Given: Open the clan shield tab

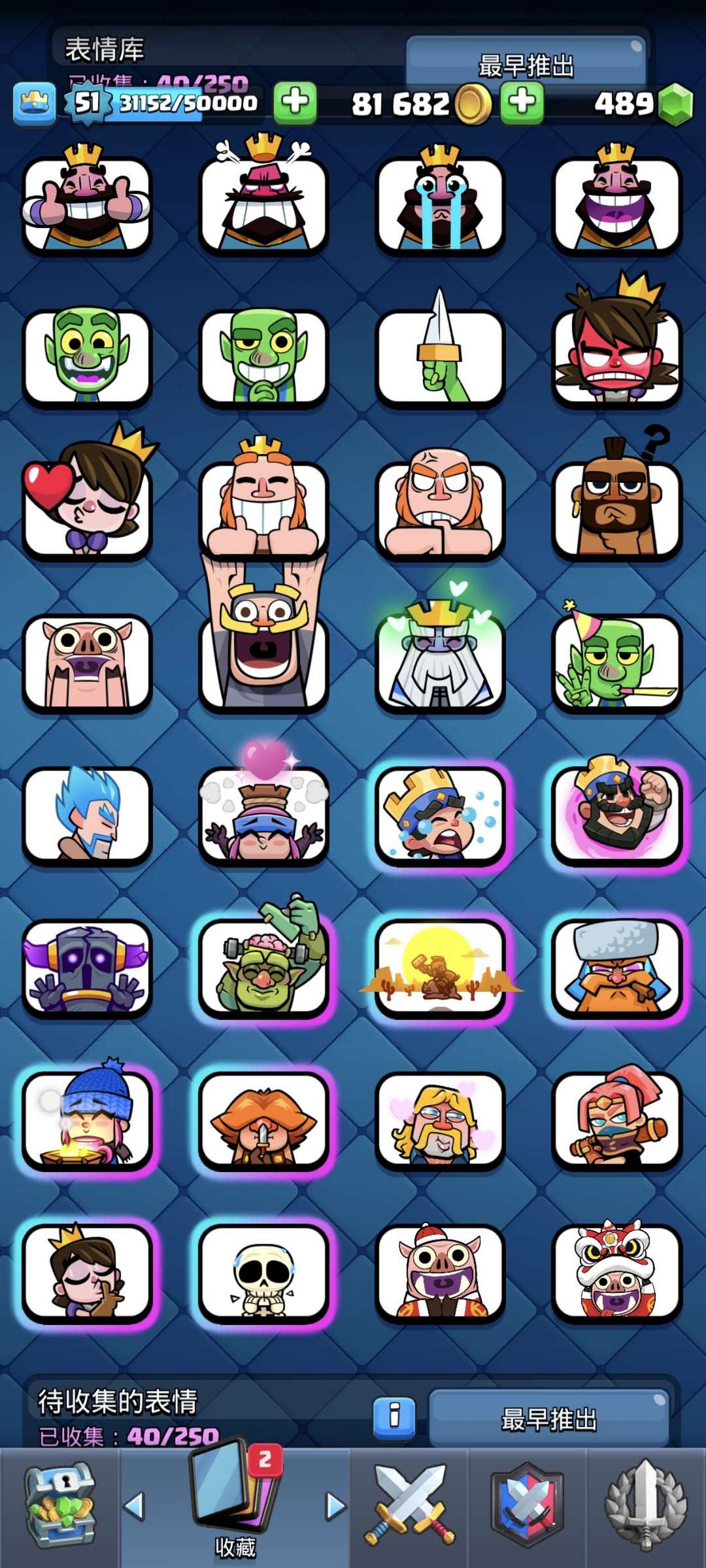Looking at the screenshot, I should click(527, 1506).
